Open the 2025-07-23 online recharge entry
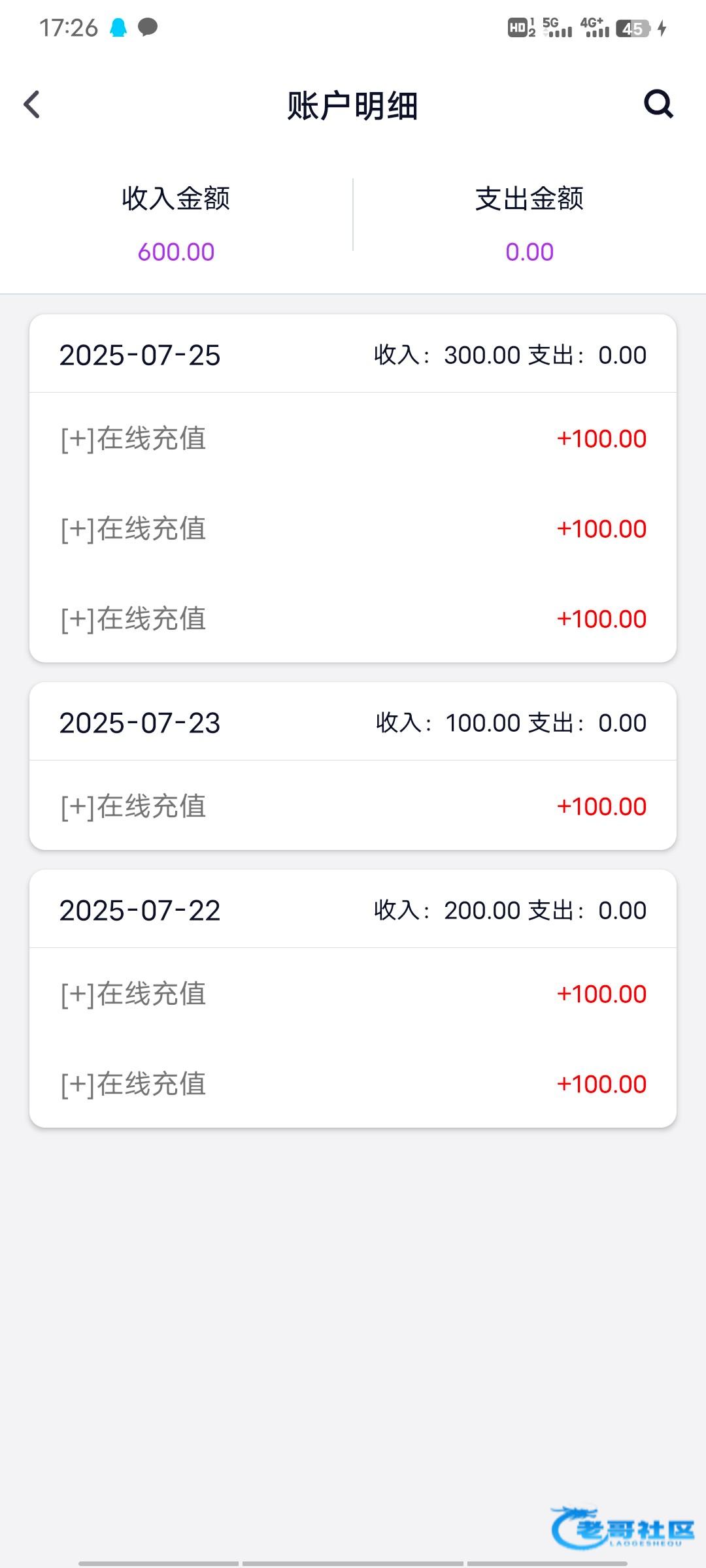This screenshot has height=1568, width=706. (353, 806)
